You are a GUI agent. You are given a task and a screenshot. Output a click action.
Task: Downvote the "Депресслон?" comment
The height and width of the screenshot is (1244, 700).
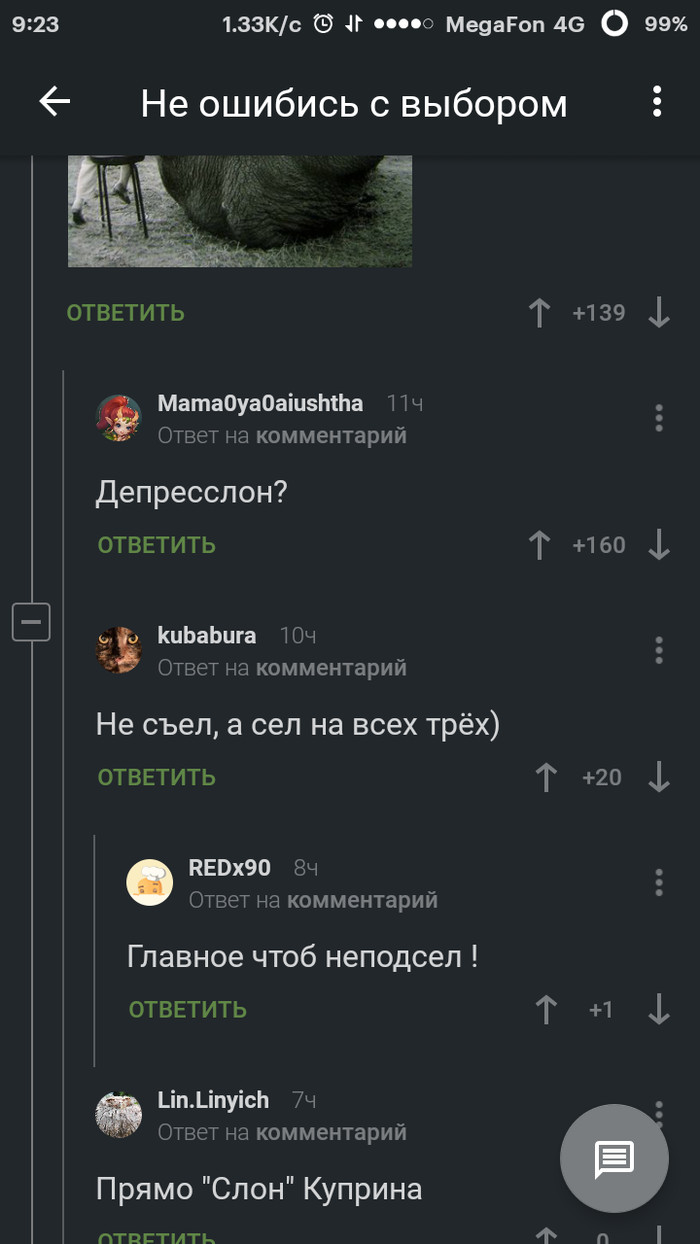tap(659, 545)
